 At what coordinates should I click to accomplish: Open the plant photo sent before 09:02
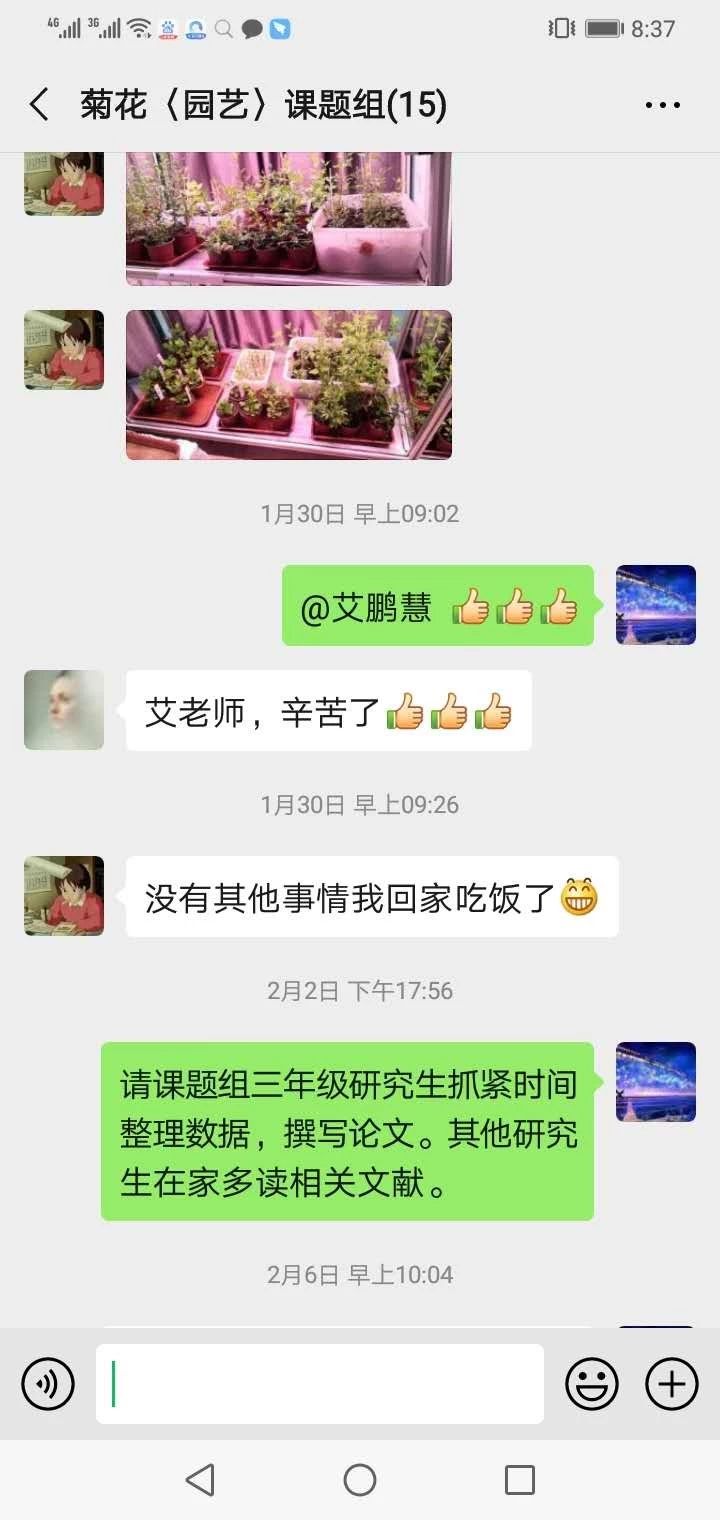coord(289,385)
